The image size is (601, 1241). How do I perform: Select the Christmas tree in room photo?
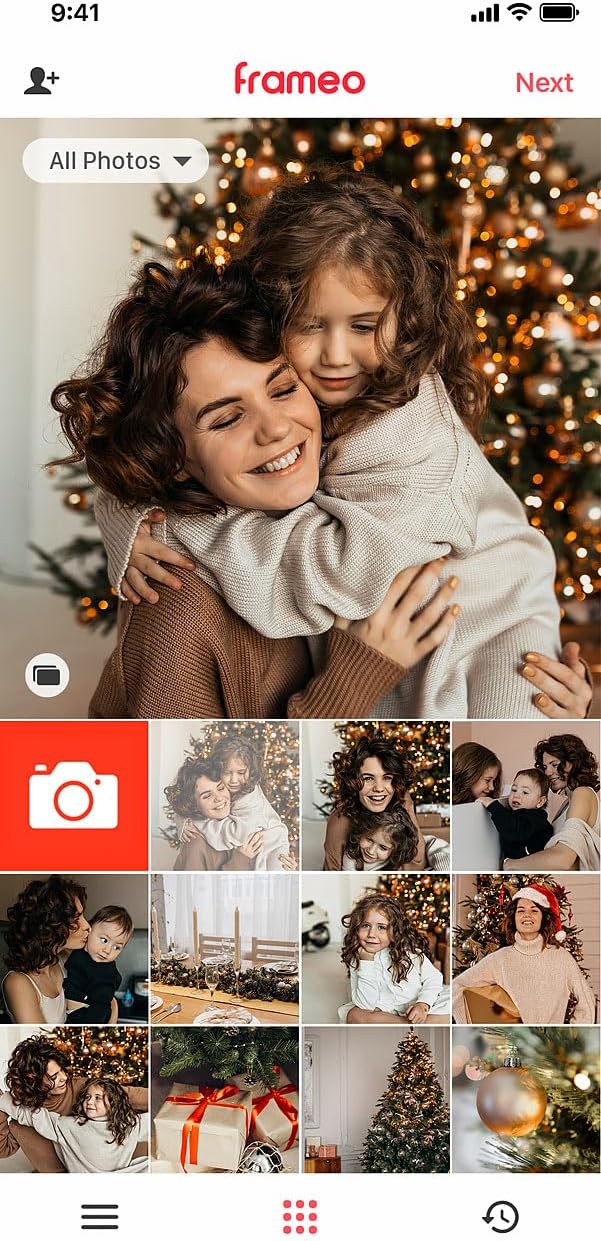[375, 1098]
